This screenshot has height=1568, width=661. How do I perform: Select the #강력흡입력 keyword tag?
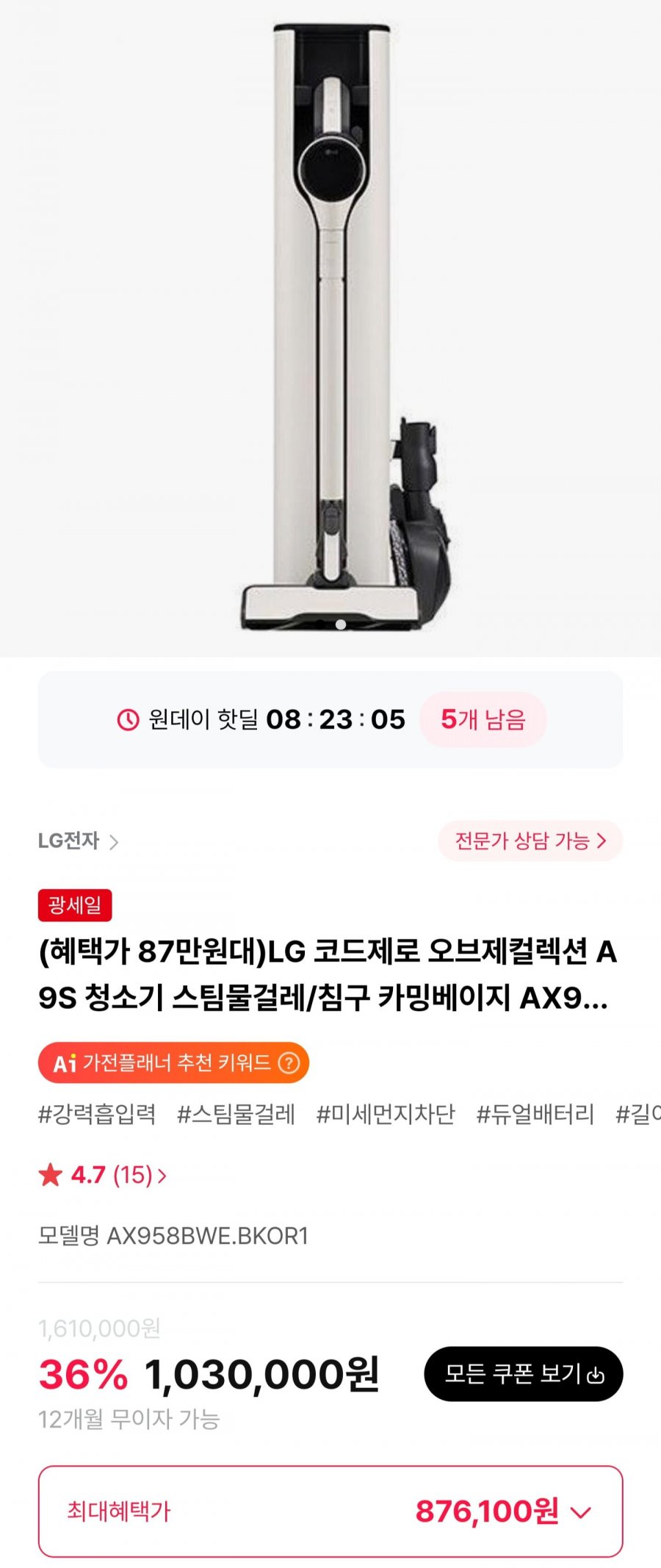tap(97, 1114)
